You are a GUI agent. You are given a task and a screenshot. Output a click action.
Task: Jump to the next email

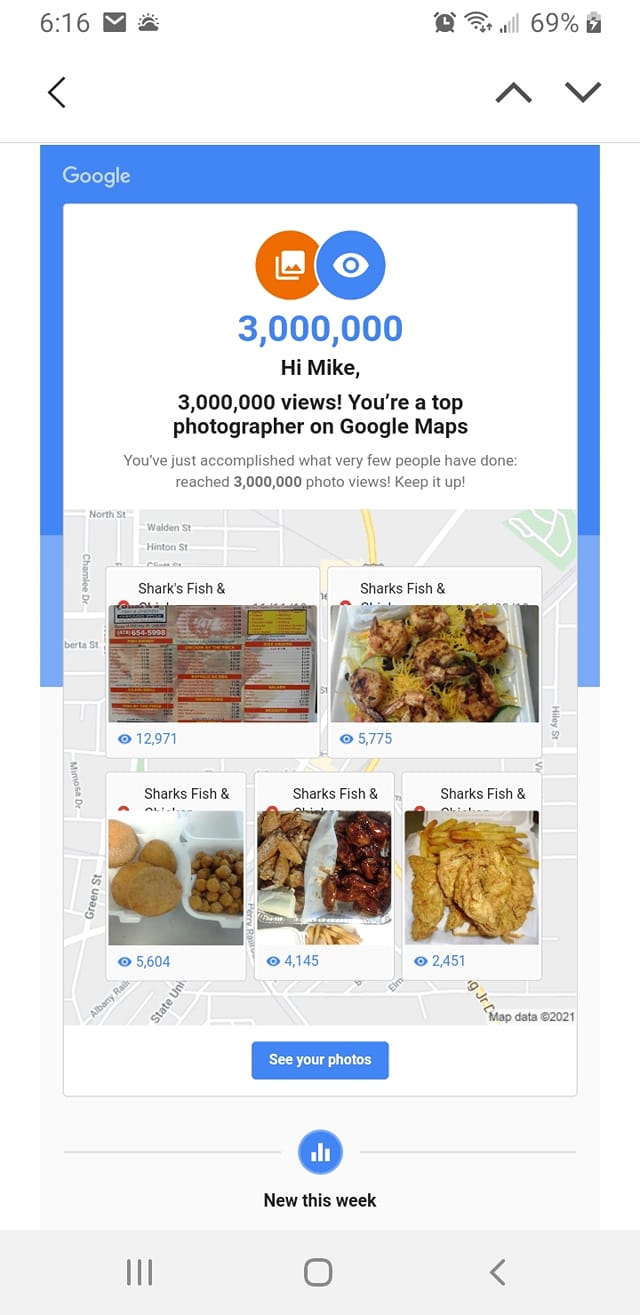(582, 93)
